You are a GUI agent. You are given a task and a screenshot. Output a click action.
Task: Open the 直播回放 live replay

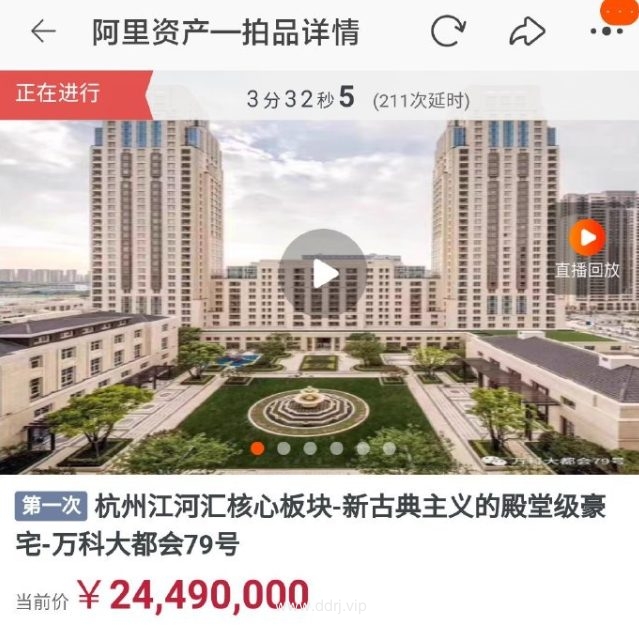tap(588, 248)
